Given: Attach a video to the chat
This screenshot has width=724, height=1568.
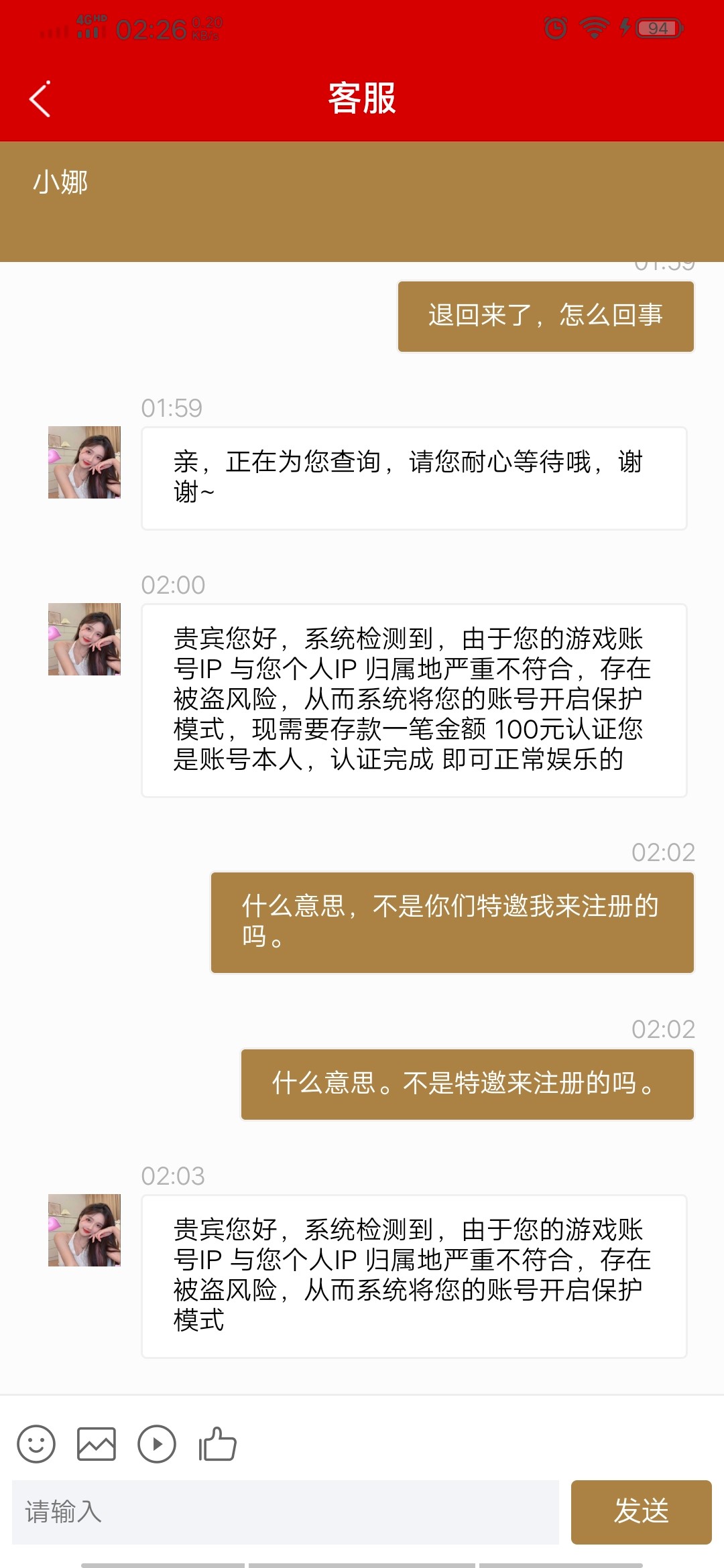Looking at the screenshot, I should tap(157, 1443).
